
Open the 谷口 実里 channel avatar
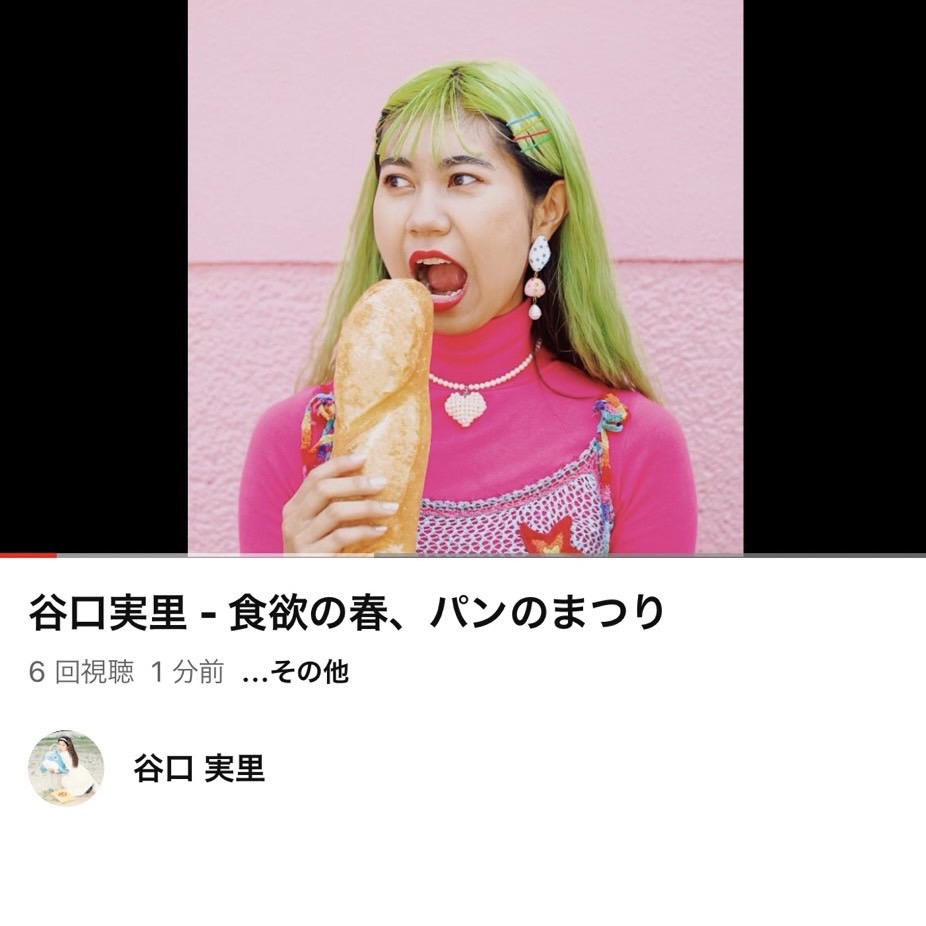(65, 767)
